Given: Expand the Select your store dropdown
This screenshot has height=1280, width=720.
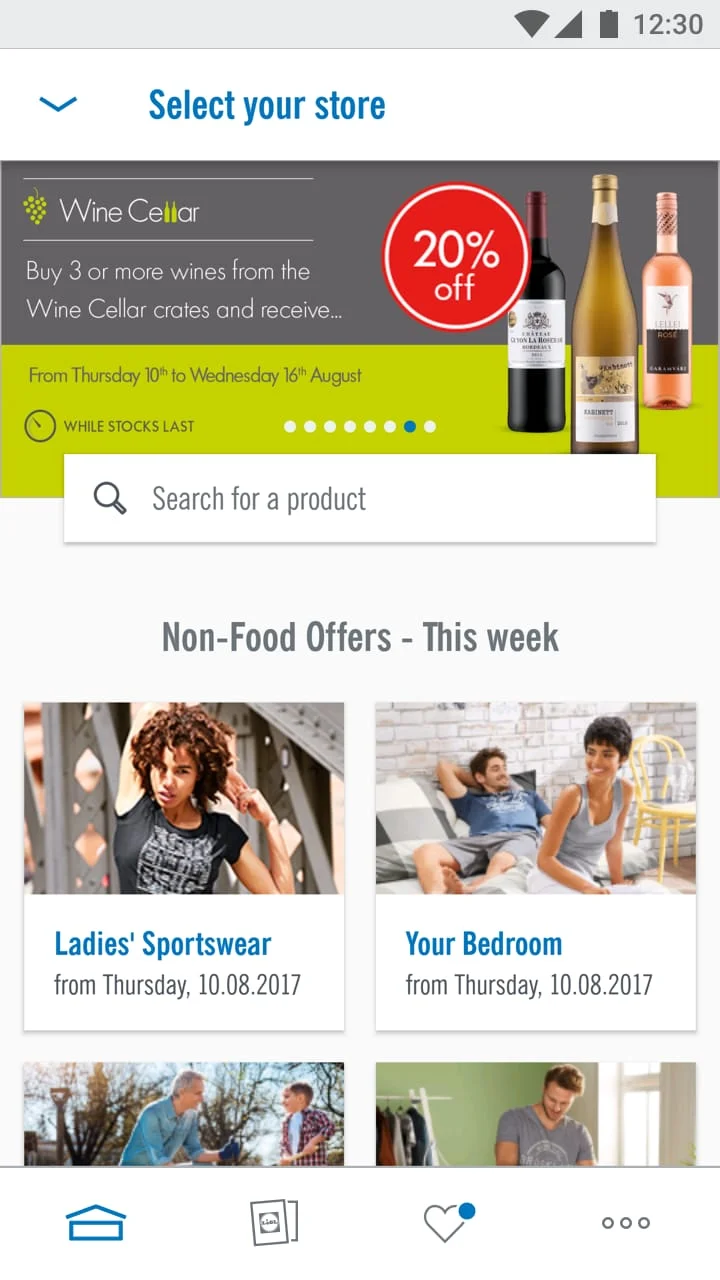Looking at the screenshot, I should coord(58,104).
